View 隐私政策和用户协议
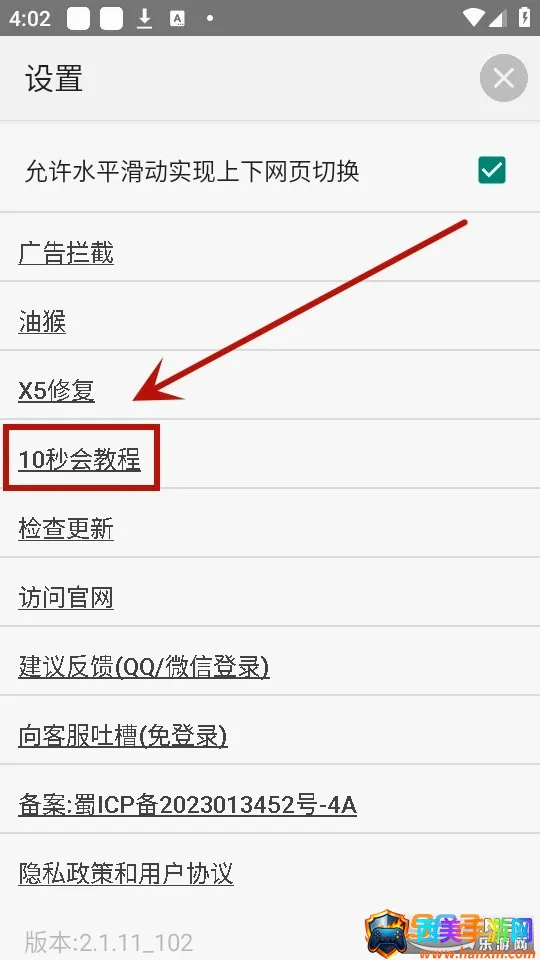 [126, 874]
